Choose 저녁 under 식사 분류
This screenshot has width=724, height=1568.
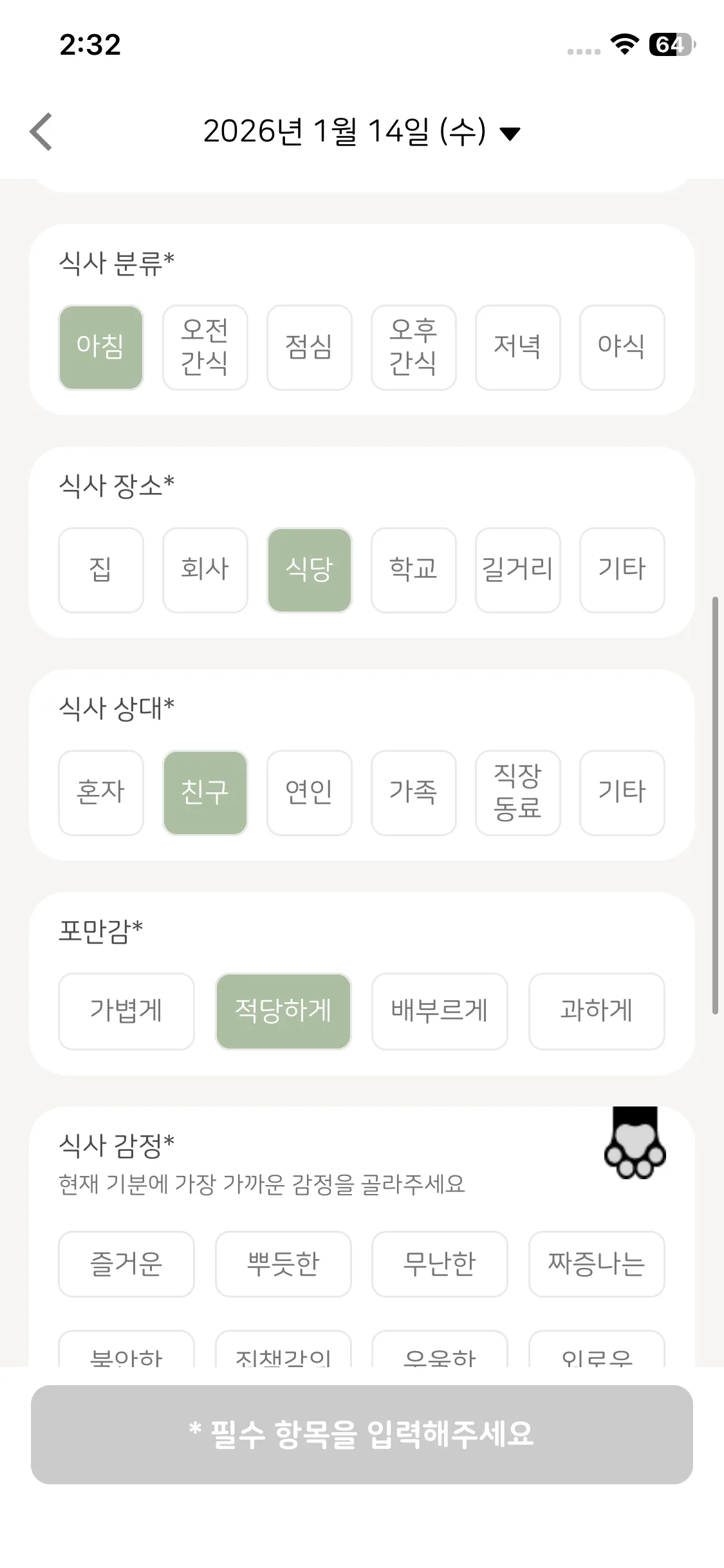(x=517, y=347)
